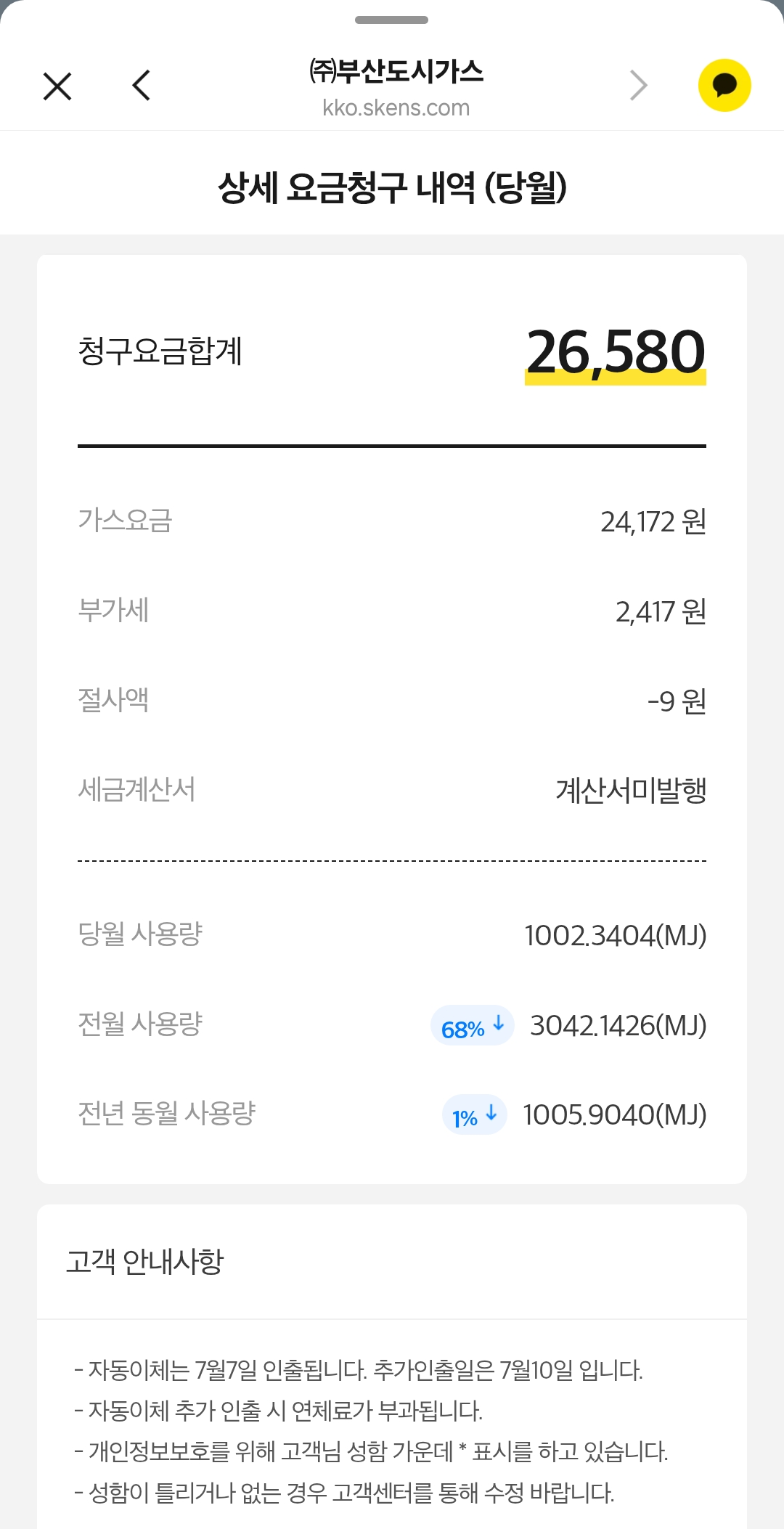Open the yellow KakaoTalk chat button
This screenshot has height=1529, width=784.
click(724, 86)
